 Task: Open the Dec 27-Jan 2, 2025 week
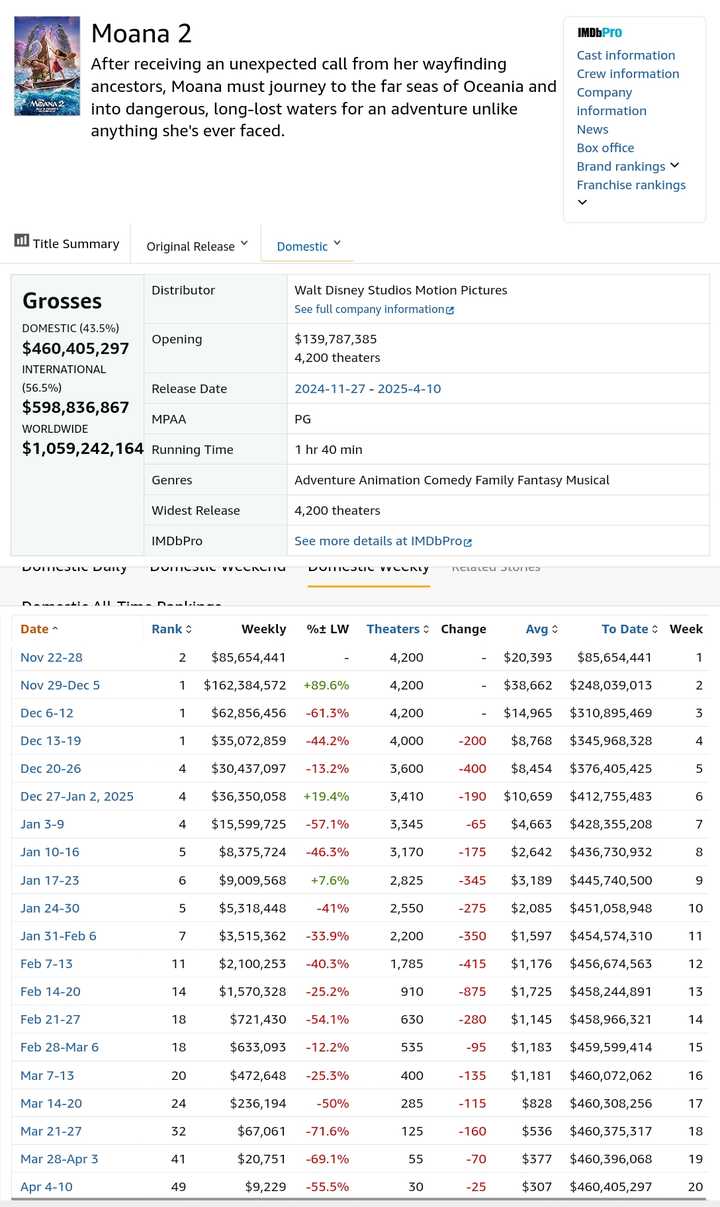[77, 797]
